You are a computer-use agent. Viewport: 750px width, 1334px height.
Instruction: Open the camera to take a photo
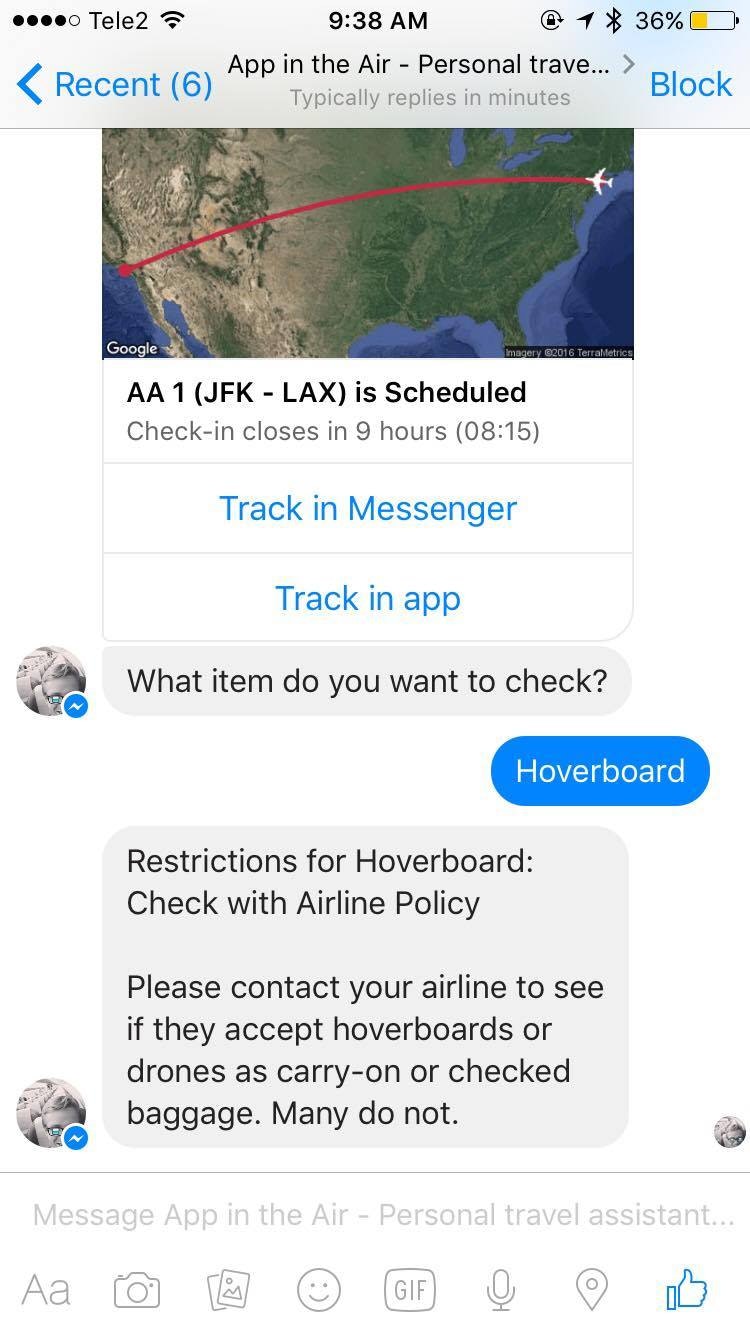tap(137, 1290)
